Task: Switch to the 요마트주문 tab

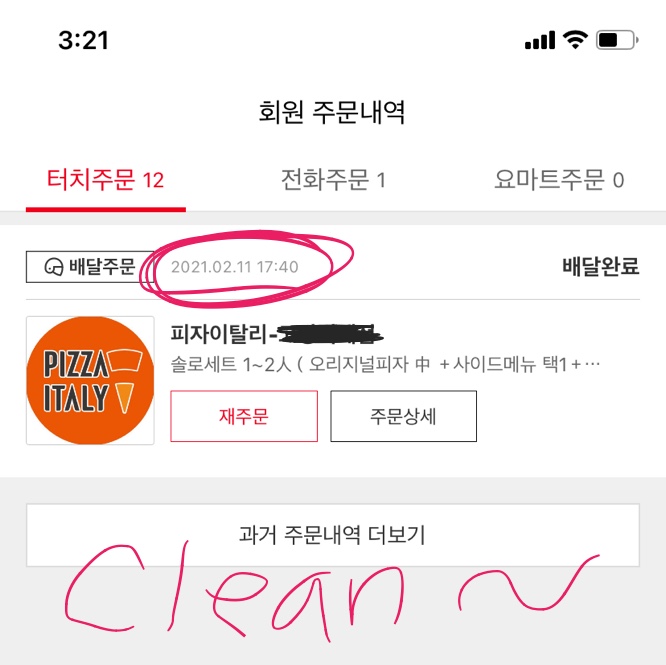Action: tap(559, 181)
